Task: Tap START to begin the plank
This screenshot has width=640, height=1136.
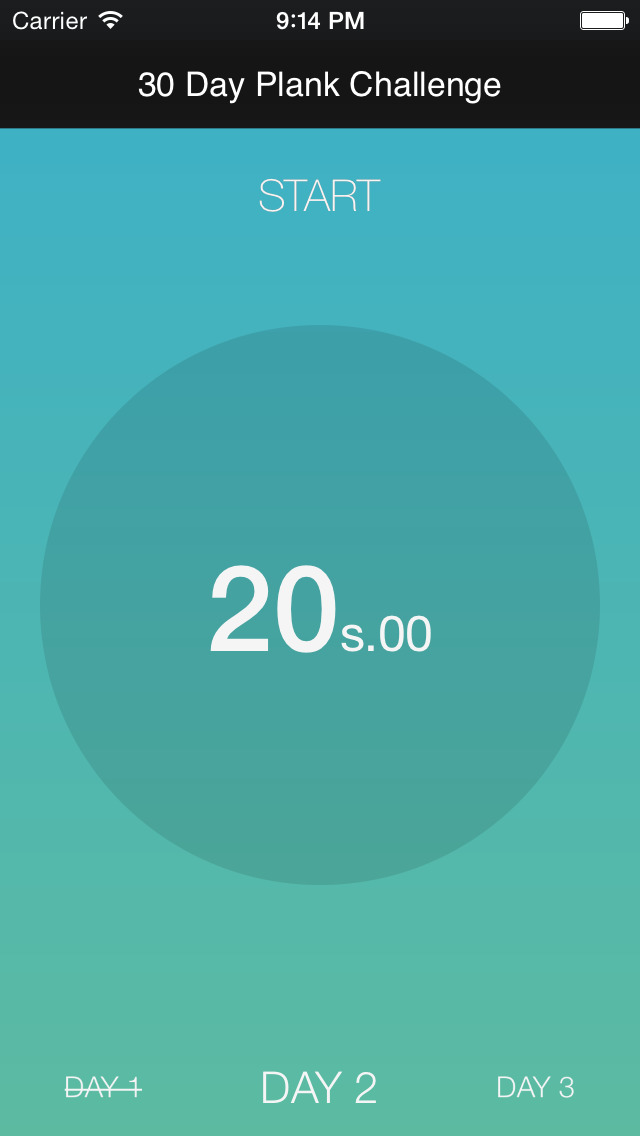Action: (x=319, y=196)
